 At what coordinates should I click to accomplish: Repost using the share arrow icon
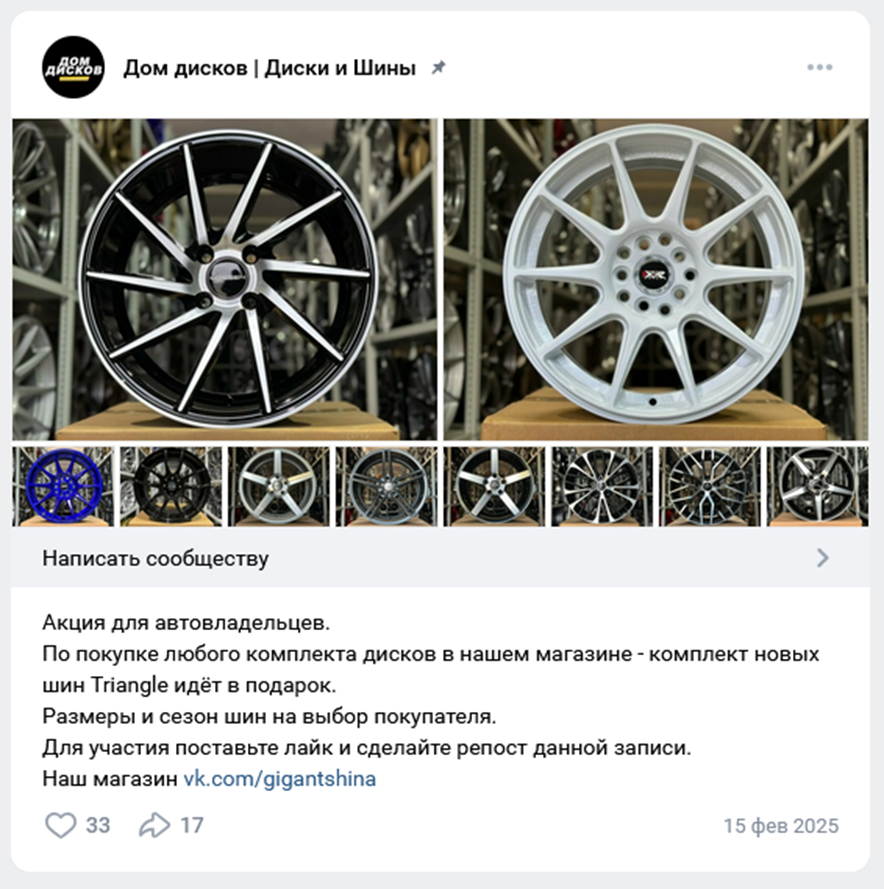[155, 825]
